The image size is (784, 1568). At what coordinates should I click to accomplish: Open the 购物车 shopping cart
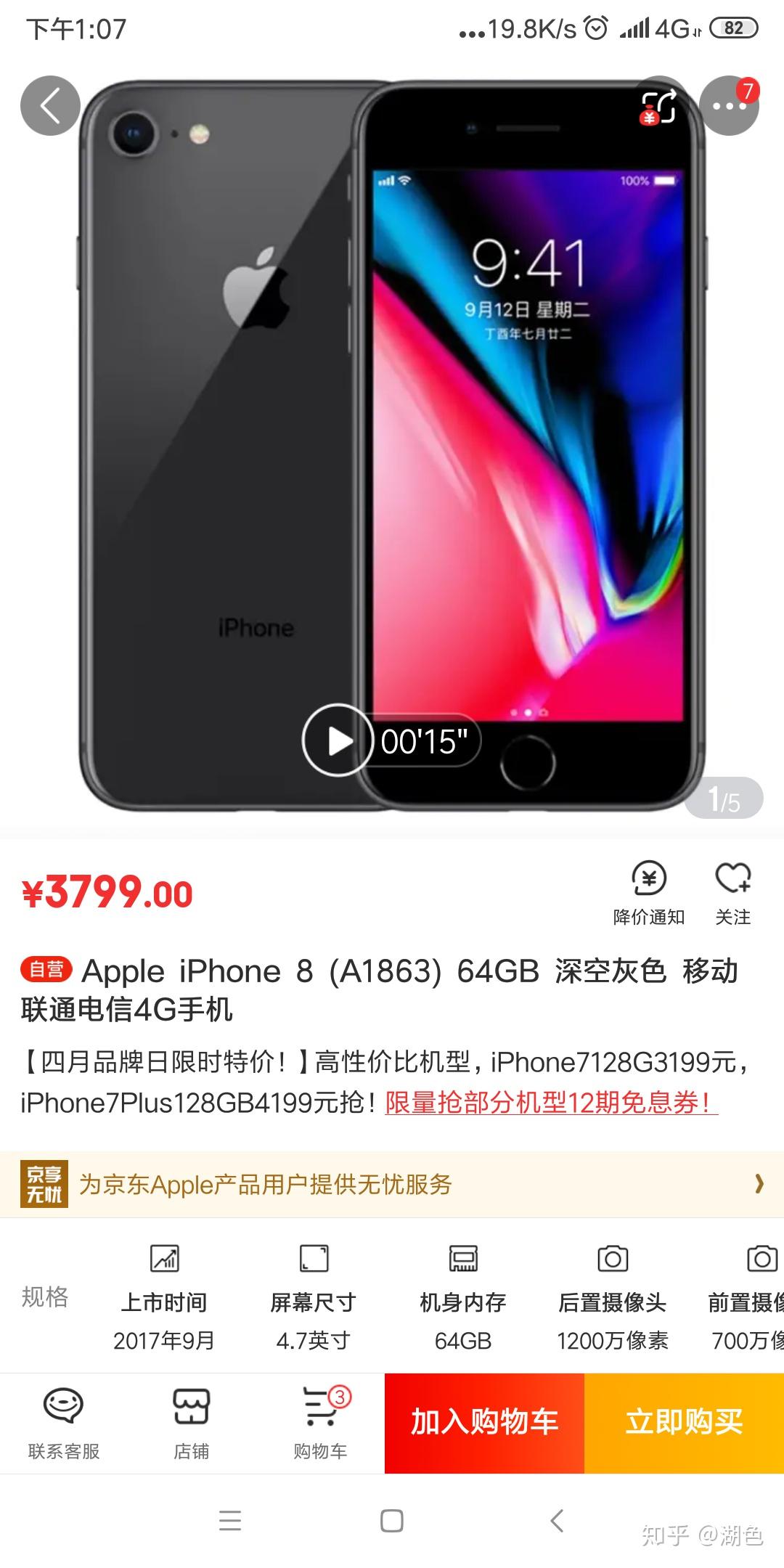point(320,1423)
